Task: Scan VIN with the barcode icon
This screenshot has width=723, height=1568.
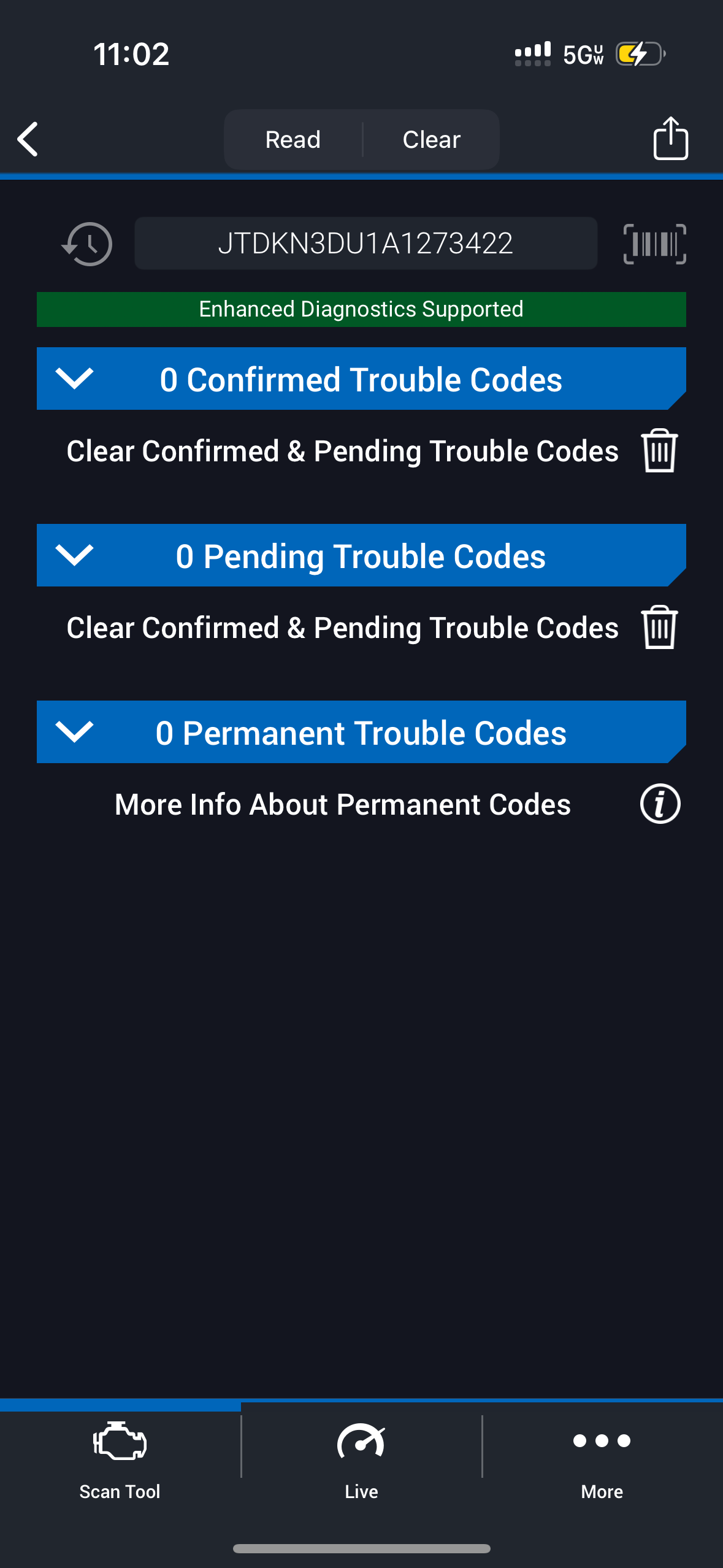Action: pyautogui.click(x=654, y=244)
